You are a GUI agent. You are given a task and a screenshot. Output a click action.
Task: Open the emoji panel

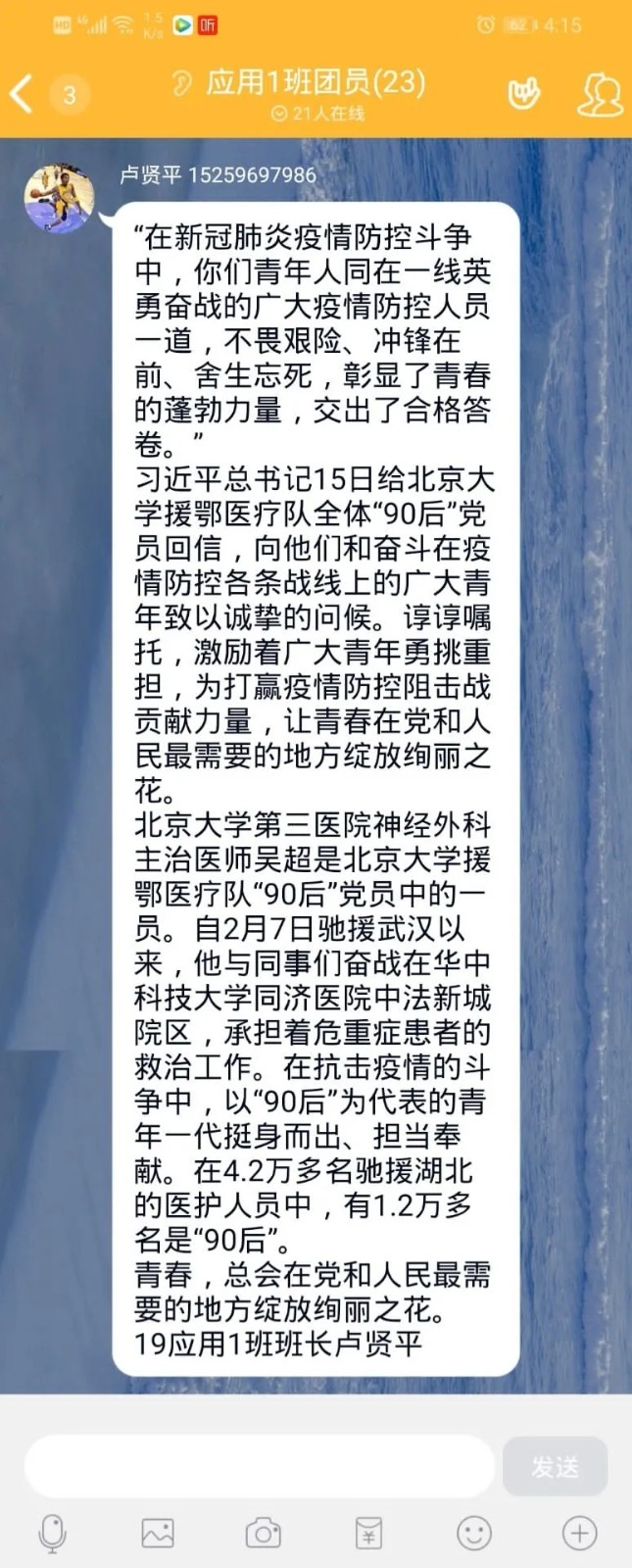(474, 1534)
